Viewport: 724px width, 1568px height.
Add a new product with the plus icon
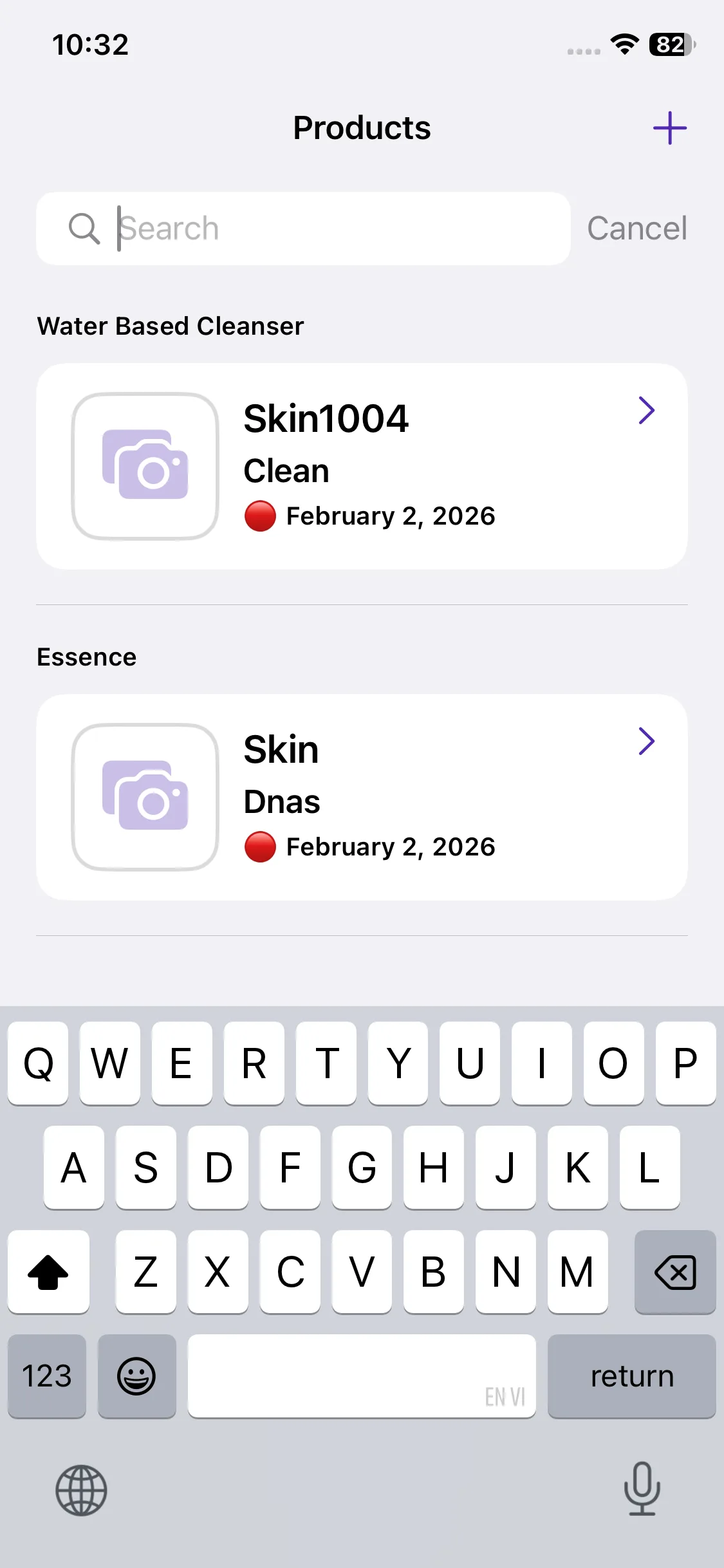coord(669,128)
